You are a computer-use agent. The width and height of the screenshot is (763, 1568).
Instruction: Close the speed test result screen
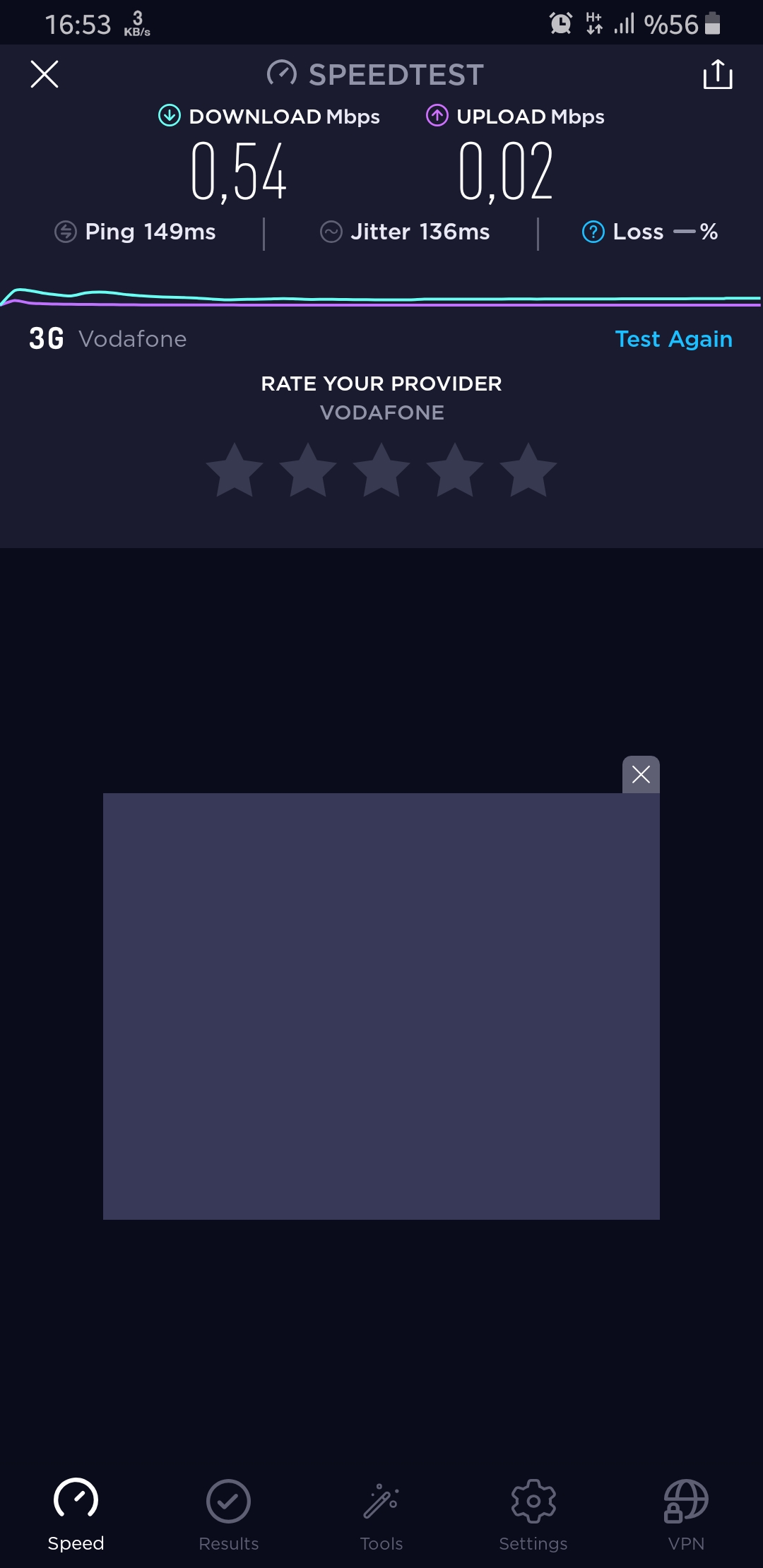point(45,74)
